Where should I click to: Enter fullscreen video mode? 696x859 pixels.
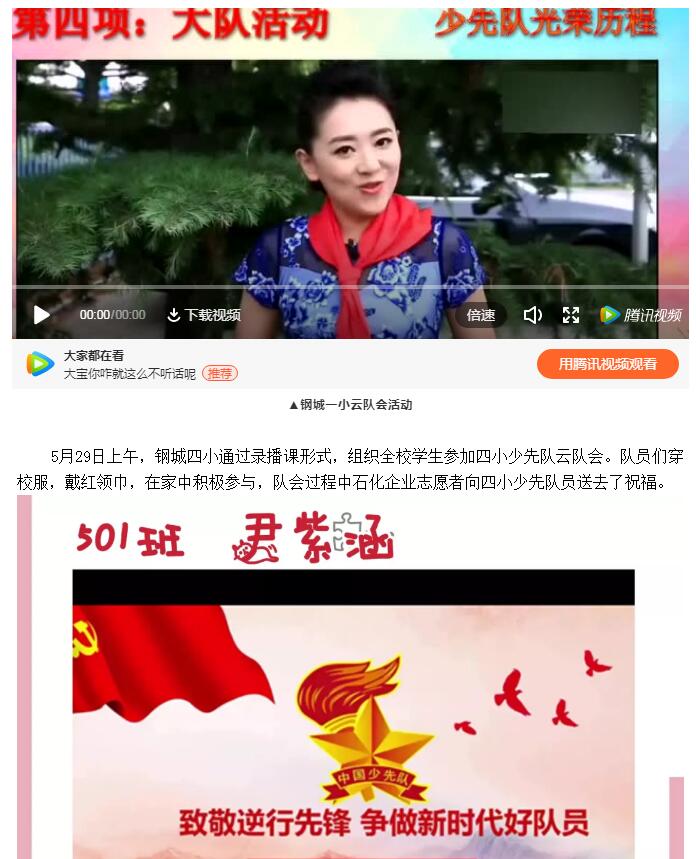coord(571,315)
